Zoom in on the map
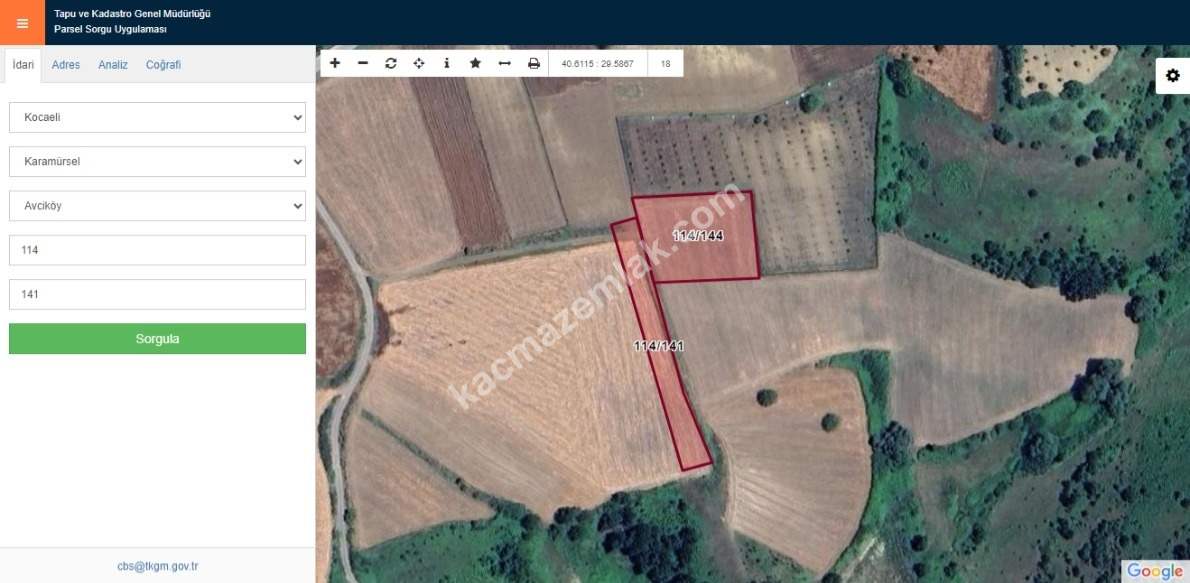The height and width of the screenshot is (583, 1190). click(x=335, y=63)
